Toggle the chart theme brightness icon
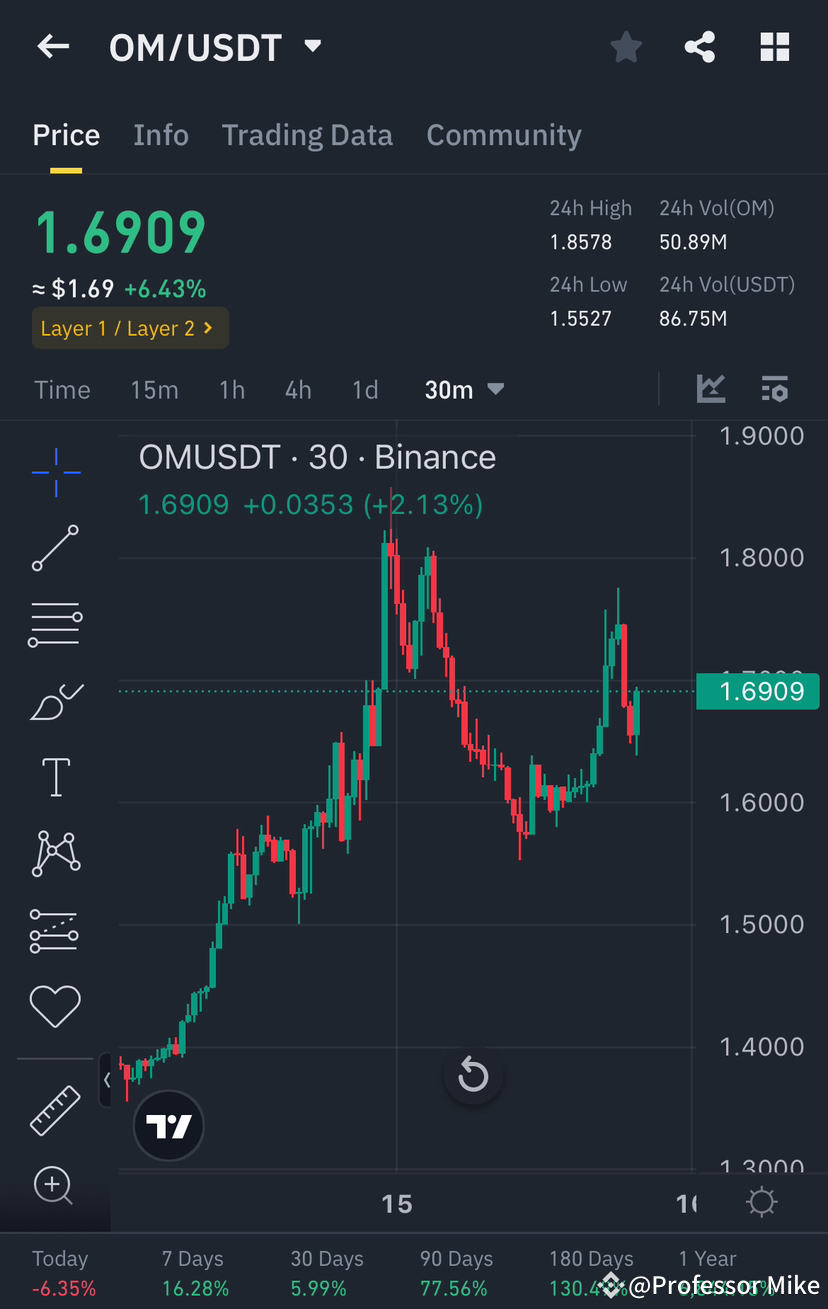Image resolution: width=828 pixels, height=1309 pixels. pos(761,1202)
